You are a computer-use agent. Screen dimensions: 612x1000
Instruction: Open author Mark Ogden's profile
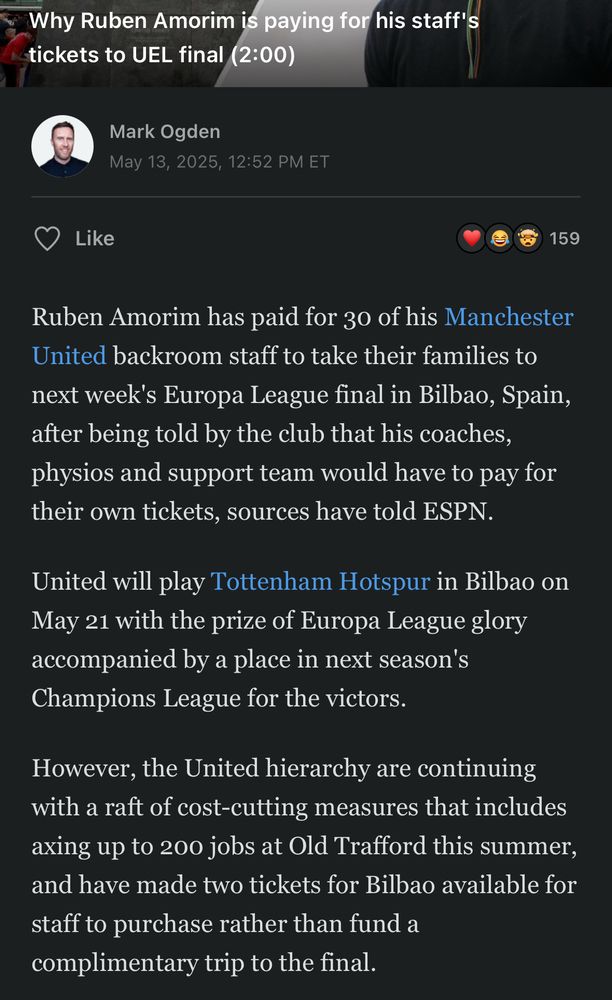tap(164, 132)
